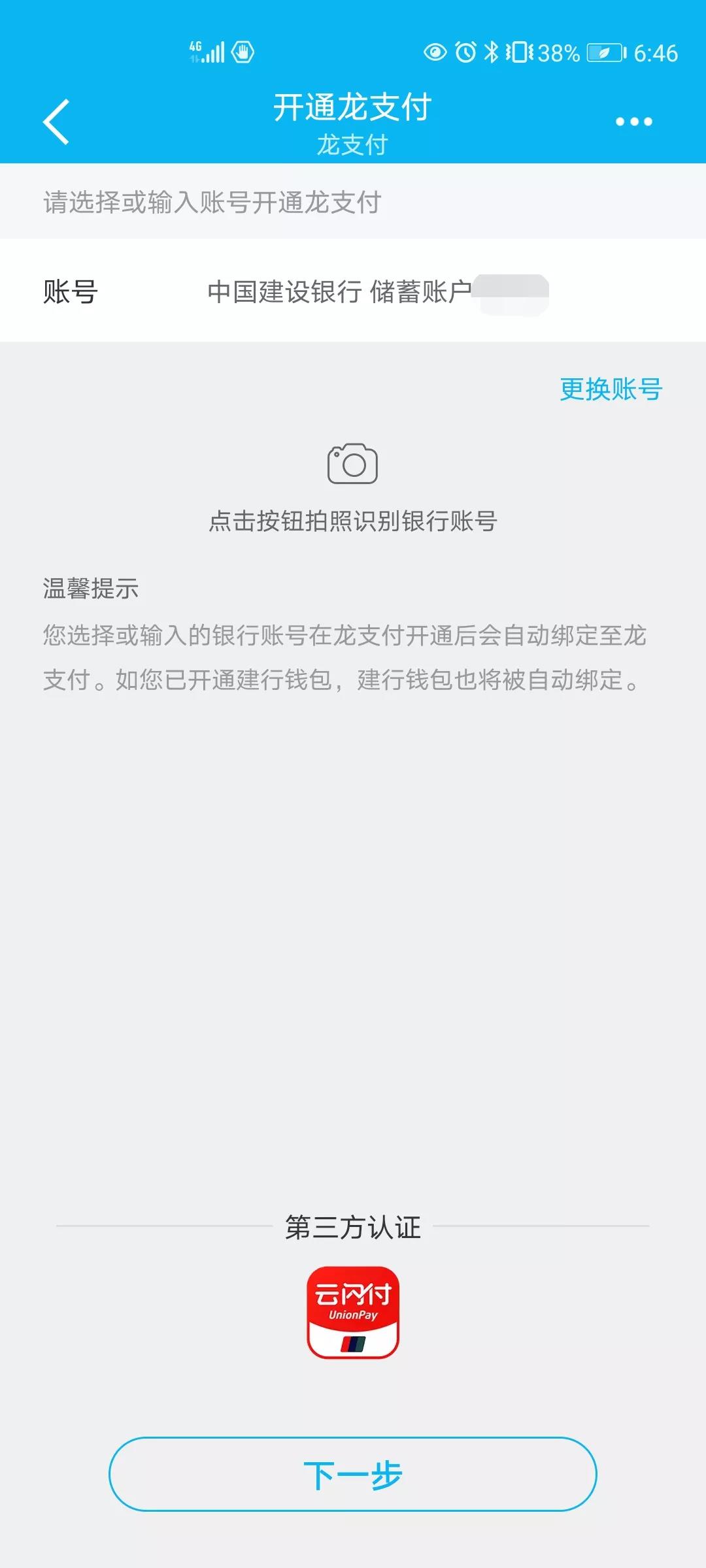Tap camera icon to scan bank card

[352, 464]
